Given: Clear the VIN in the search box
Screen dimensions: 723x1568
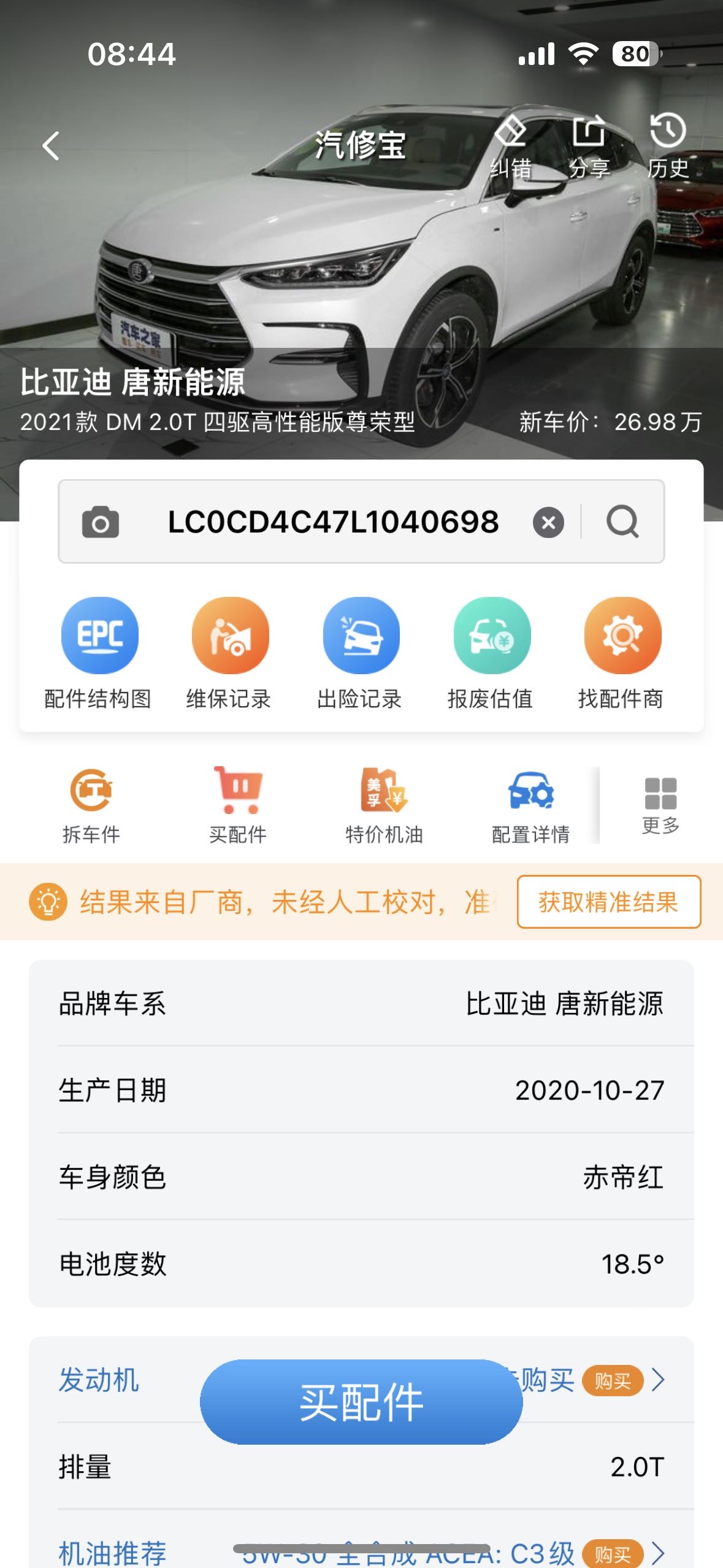Looking at the screenshot, I should click(x=548, y=523).
